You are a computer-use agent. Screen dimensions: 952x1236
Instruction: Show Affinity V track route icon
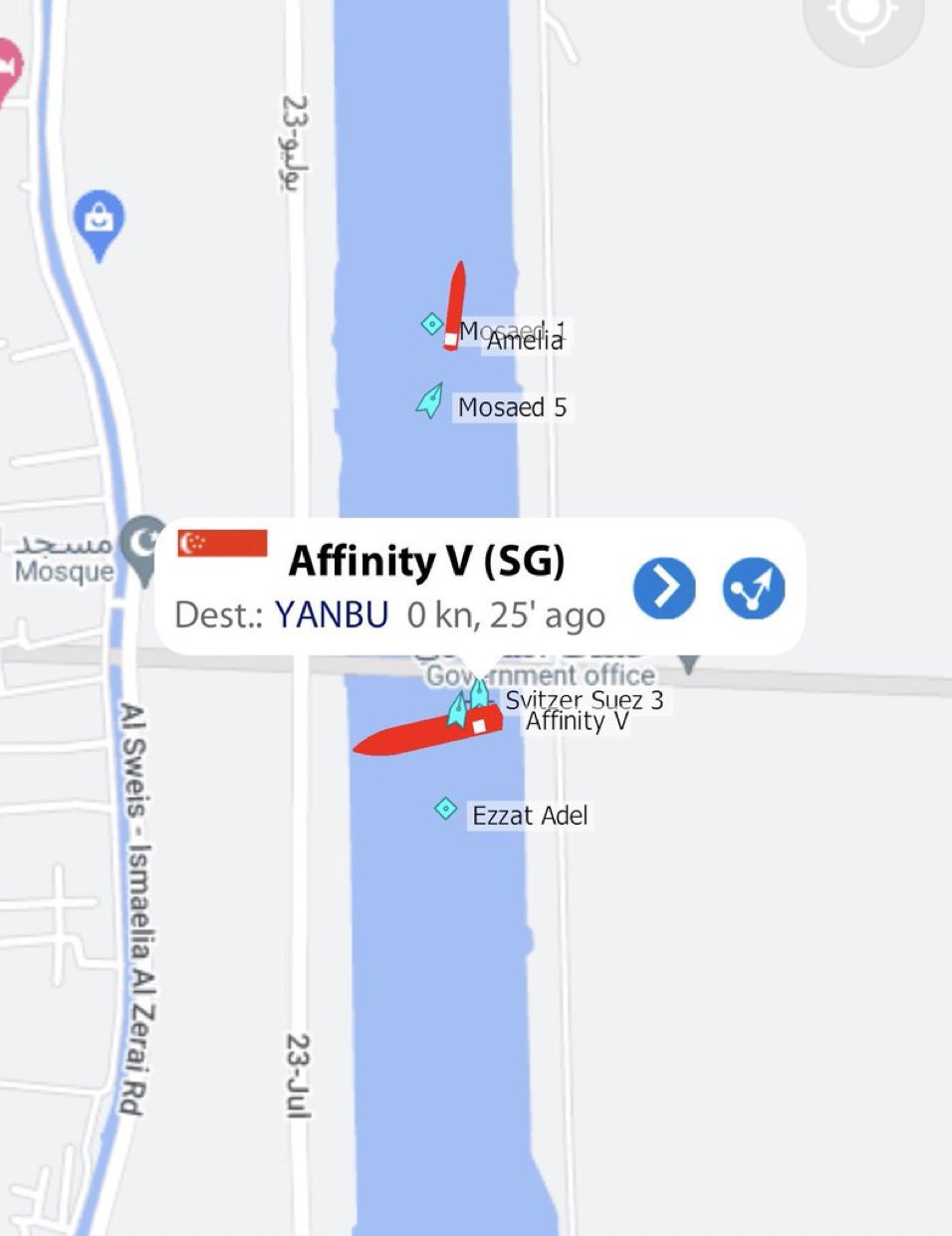[753, 588]
